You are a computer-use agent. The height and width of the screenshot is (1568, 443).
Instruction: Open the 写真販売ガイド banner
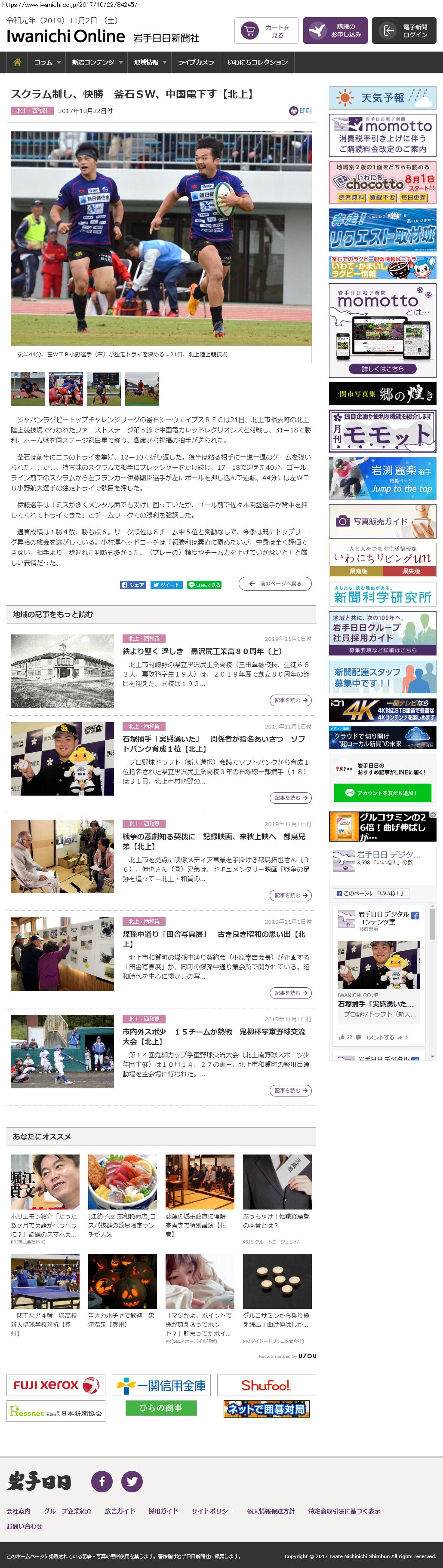pyautogui.click(x=382, y=521)
